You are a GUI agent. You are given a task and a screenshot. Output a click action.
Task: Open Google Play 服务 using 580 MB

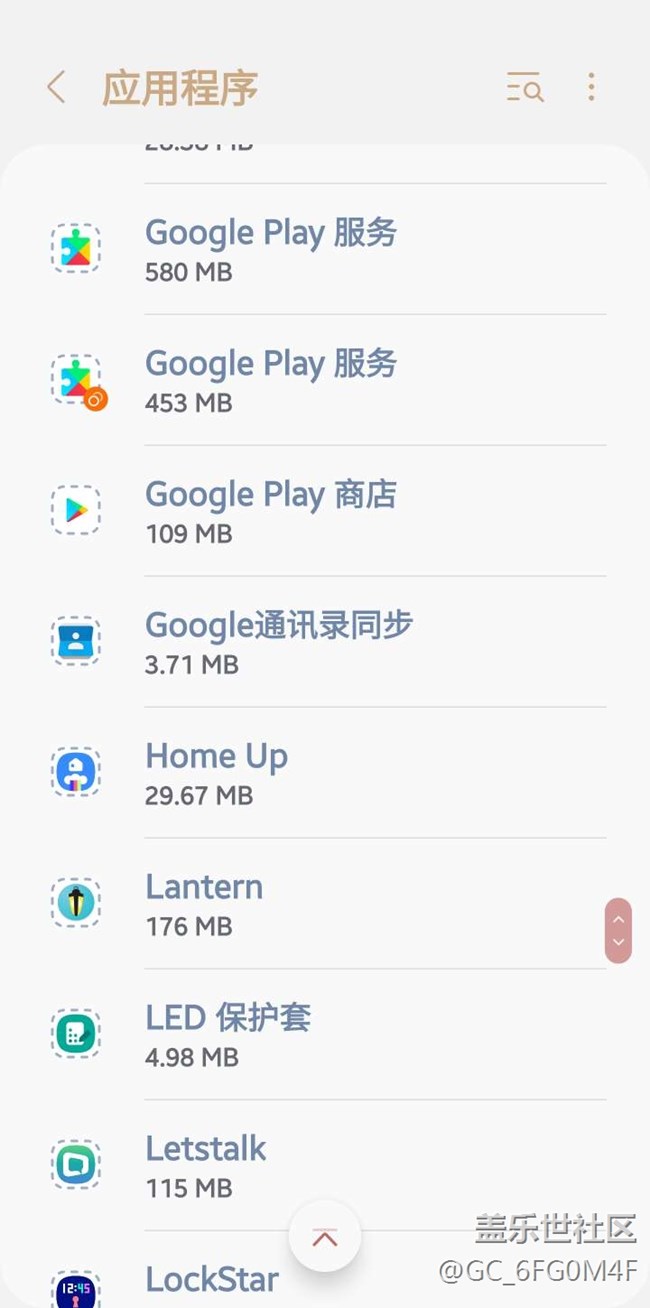click(325, 249)
